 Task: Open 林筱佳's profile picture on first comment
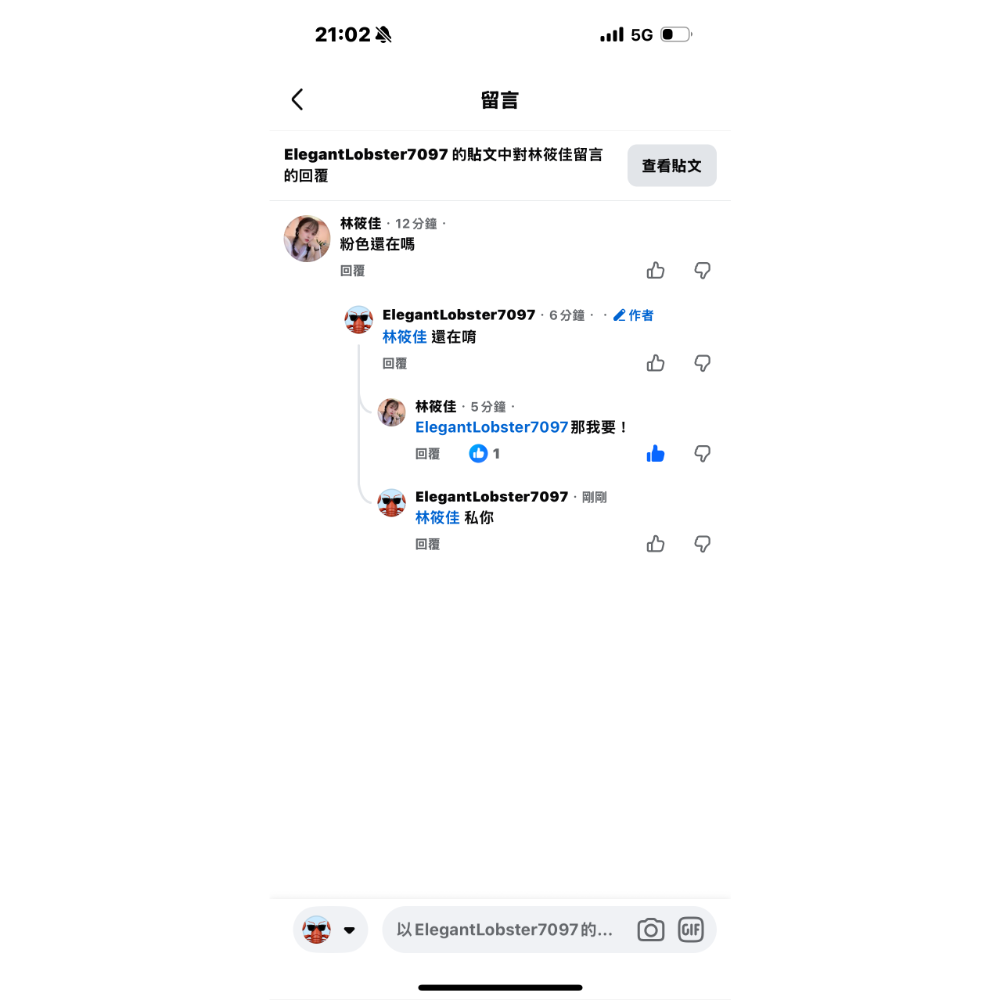(x=307, y=238)
